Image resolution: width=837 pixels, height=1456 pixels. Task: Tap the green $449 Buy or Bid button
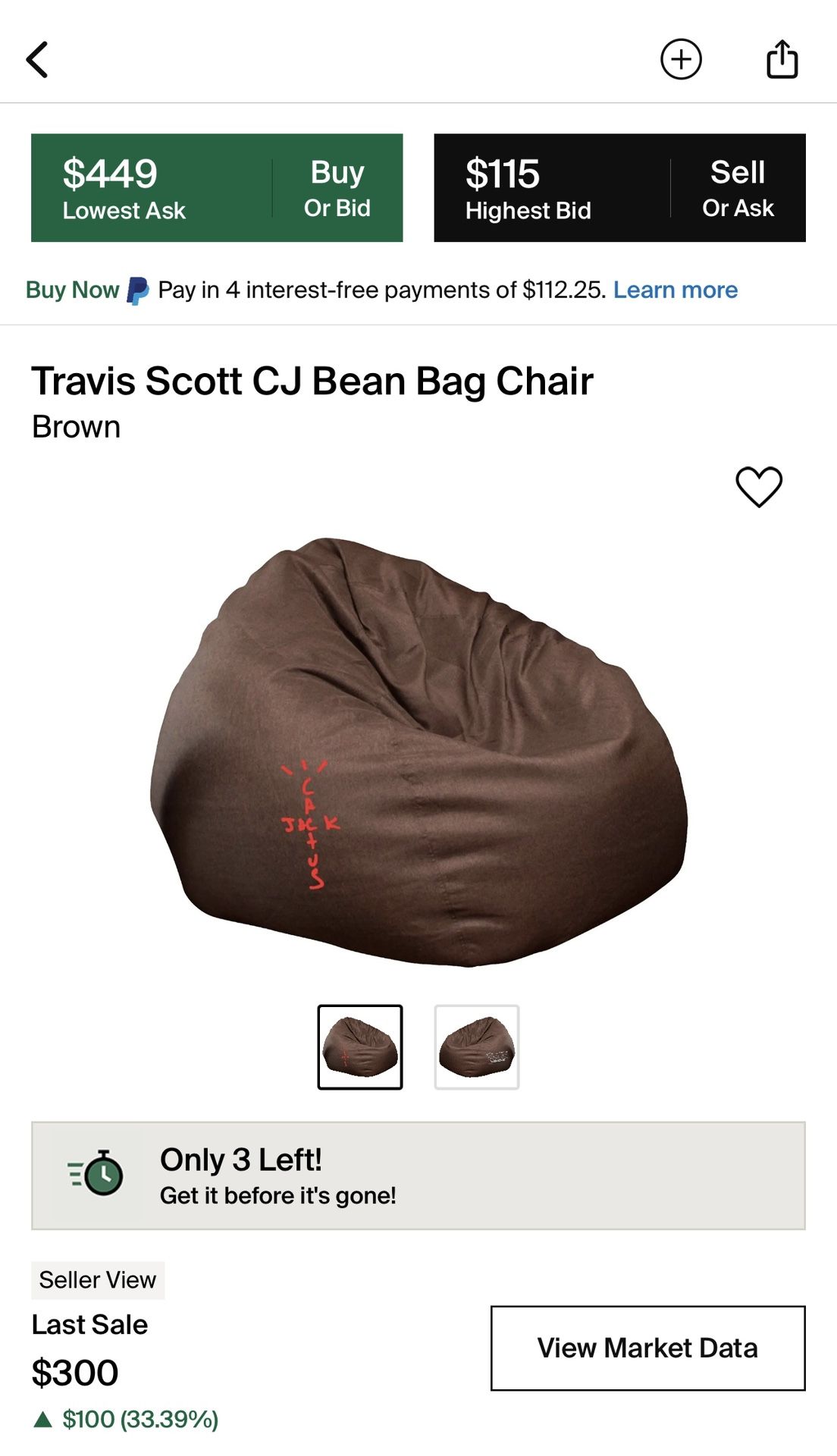coord(217,188)
